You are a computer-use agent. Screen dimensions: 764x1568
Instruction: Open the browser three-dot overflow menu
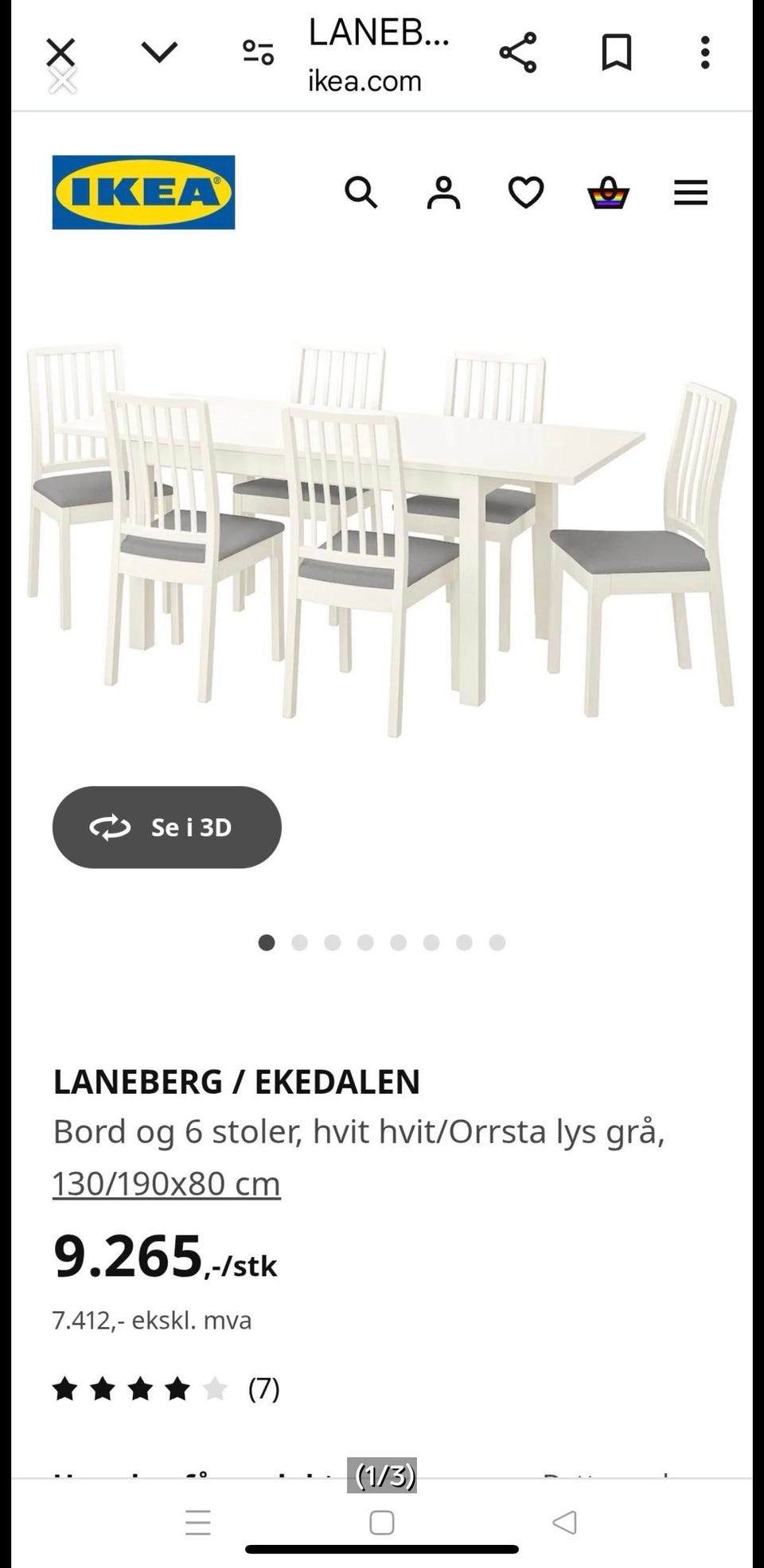pyautogui.click(x=704, y=52)
